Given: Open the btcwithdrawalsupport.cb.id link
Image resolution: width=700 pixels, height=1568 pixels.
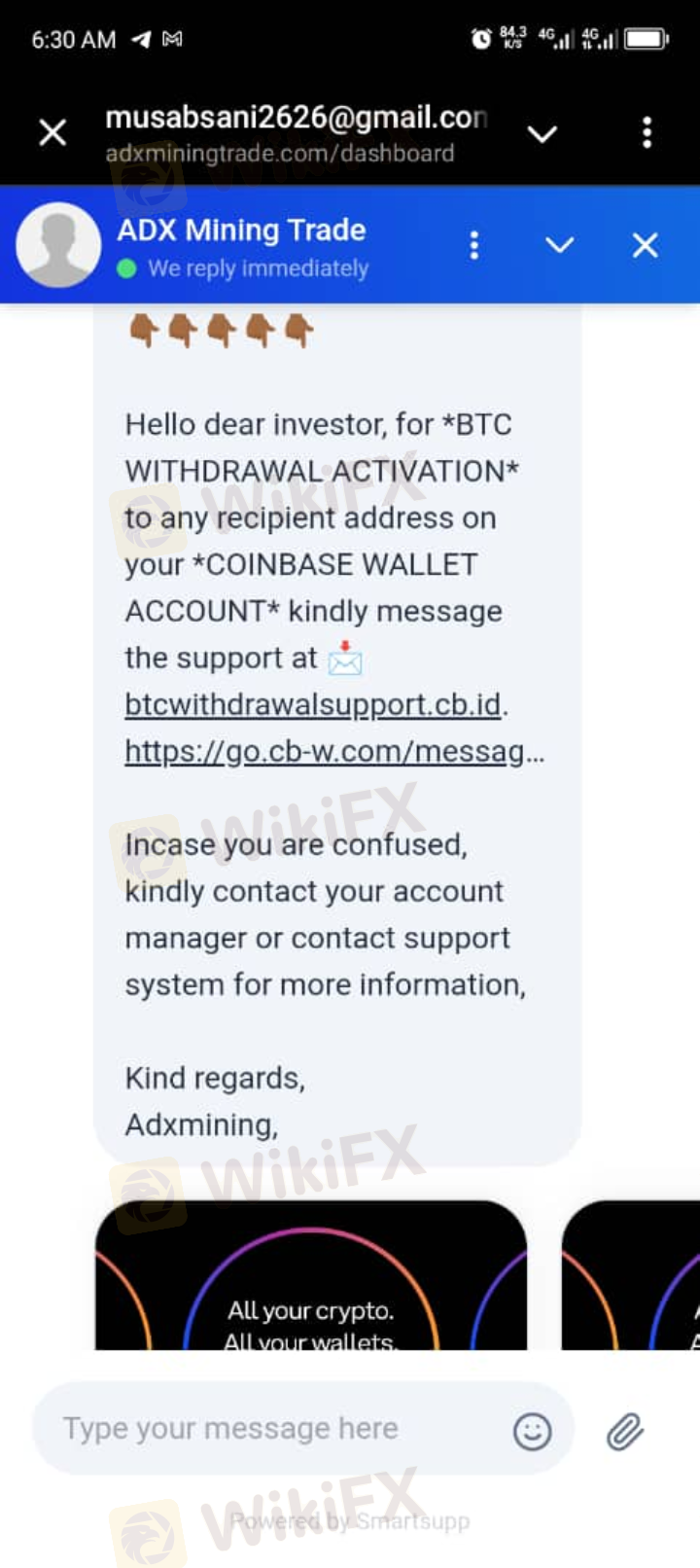Looking at the screenshot, I should 314,704.
